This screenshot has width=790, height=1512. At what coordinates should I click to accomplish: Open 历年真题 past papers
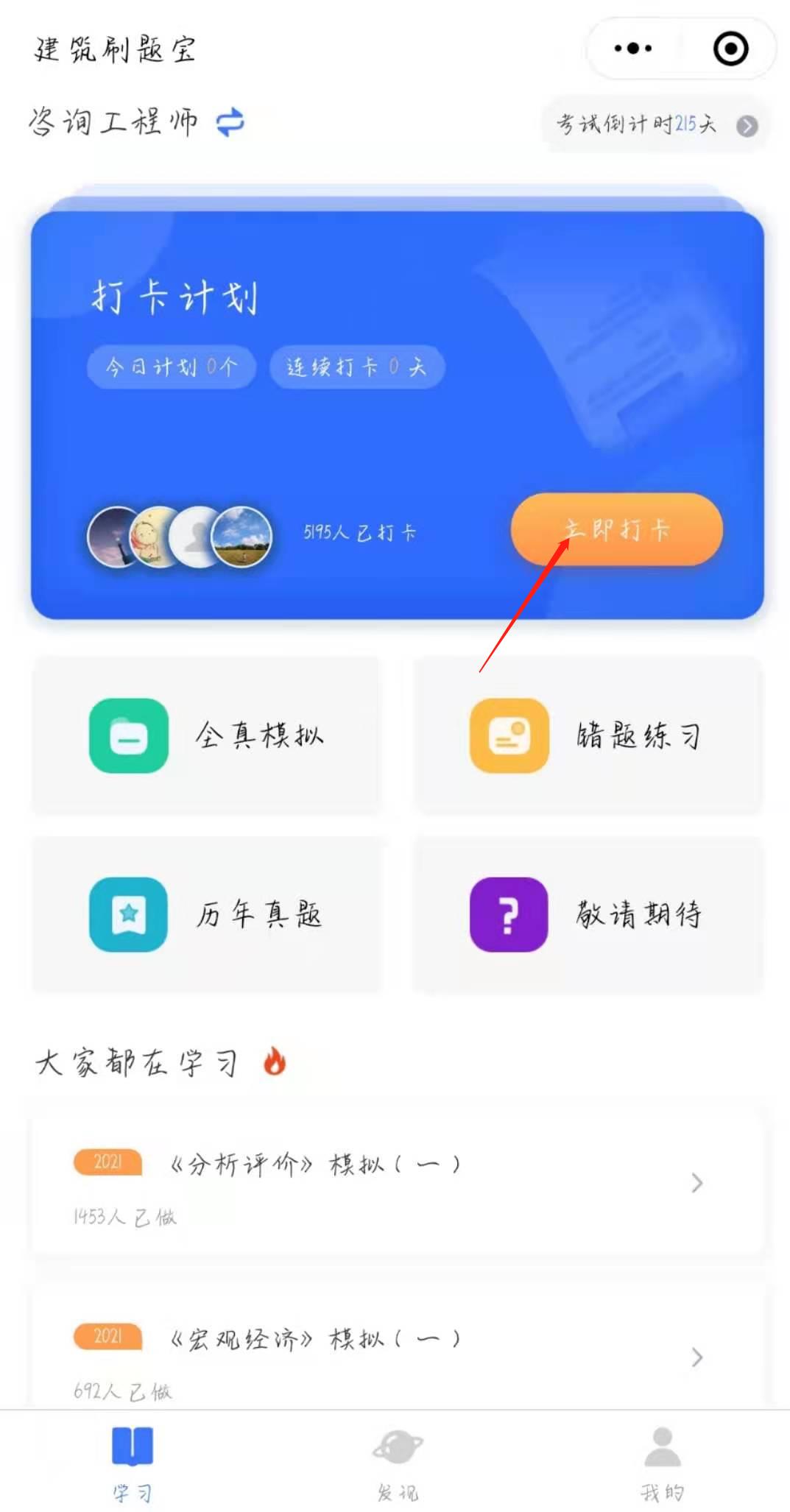[x=207, y=914]
